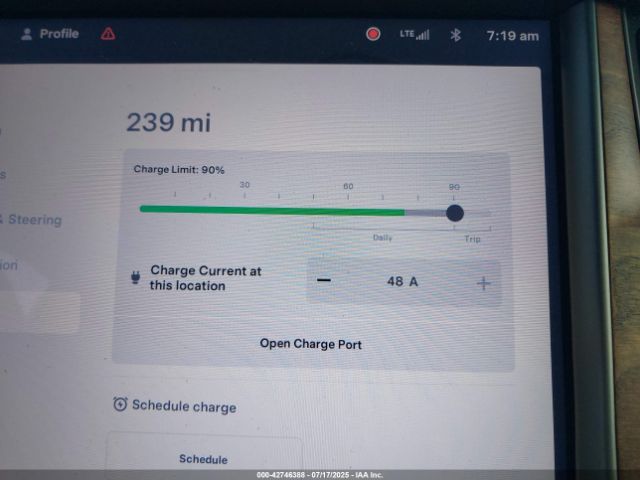Tap Open Charge Port
640x480 pixels.
[311, 343]
